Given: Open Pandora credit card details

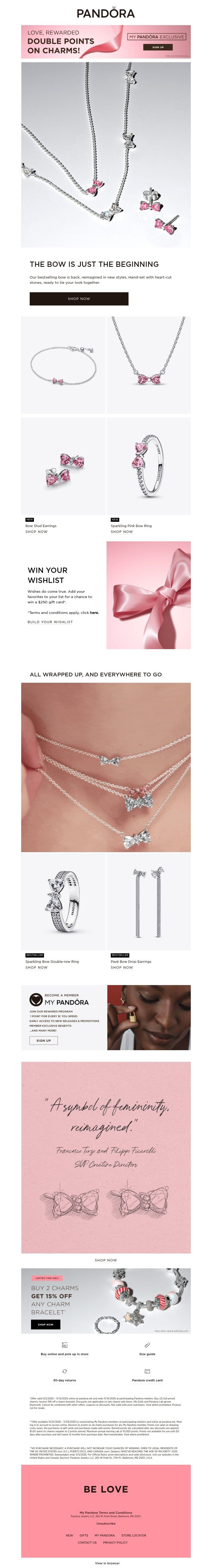Looking at the screenshot, I should 147,1380.
